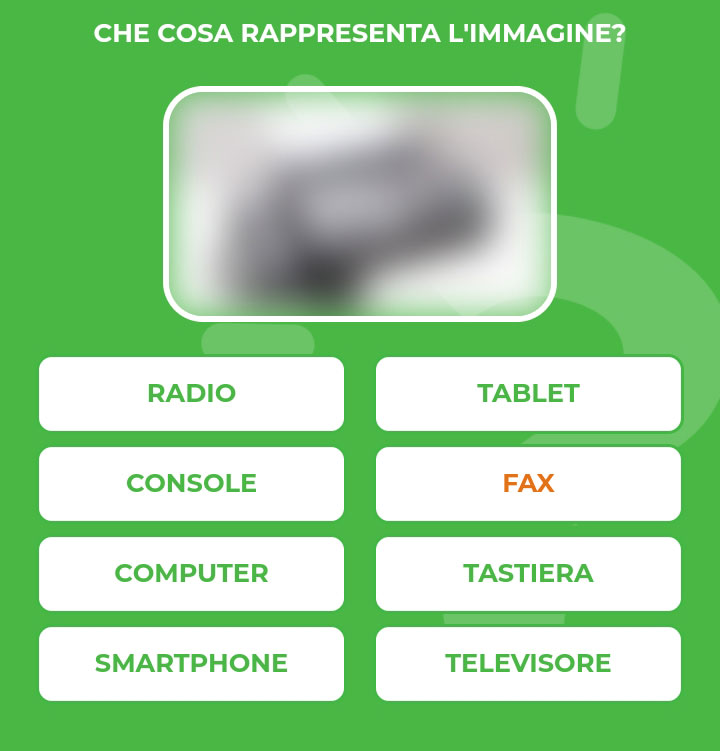Choose TABLET as the answer
Image resolution: width=720 pixels, height=751 pixels.
(x=528, y=394)
